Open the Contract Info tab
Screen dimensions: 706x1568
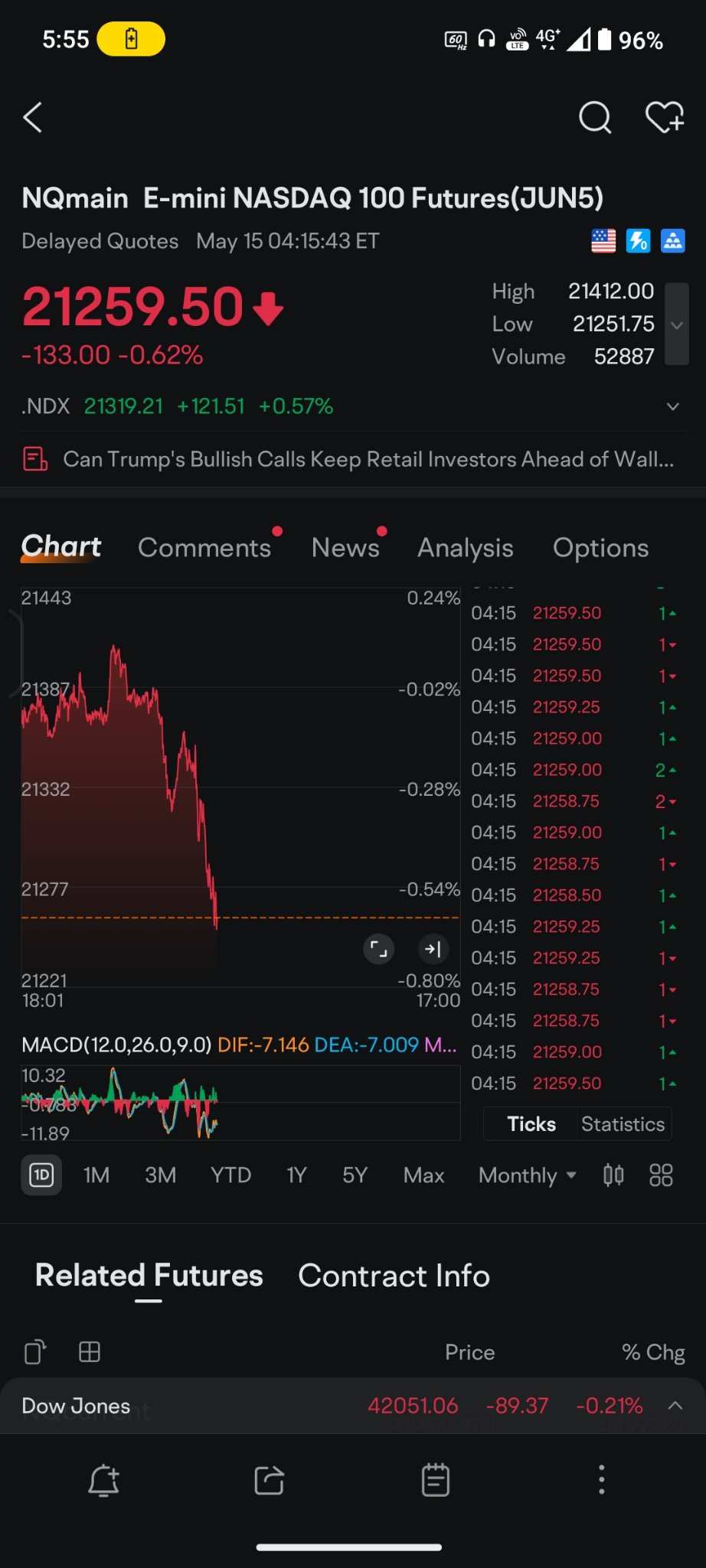click(394, 1276)
